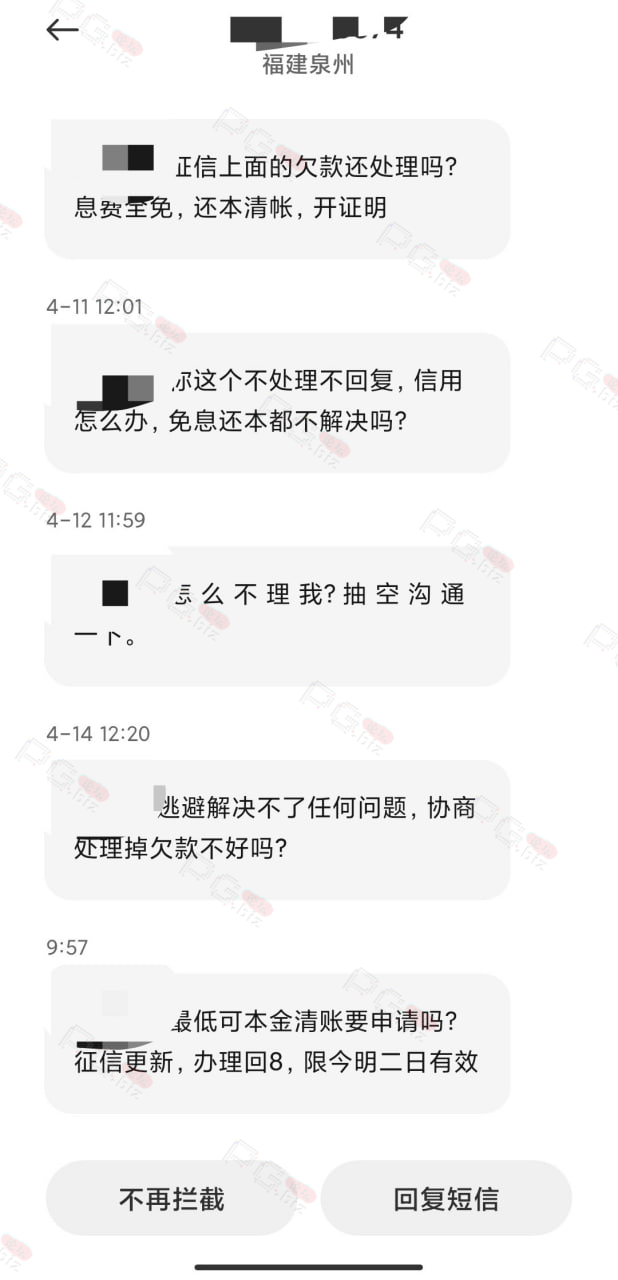Go back with the top-left arrow
This screenshot has height=1280, width=618.
(x=62, y=30)
